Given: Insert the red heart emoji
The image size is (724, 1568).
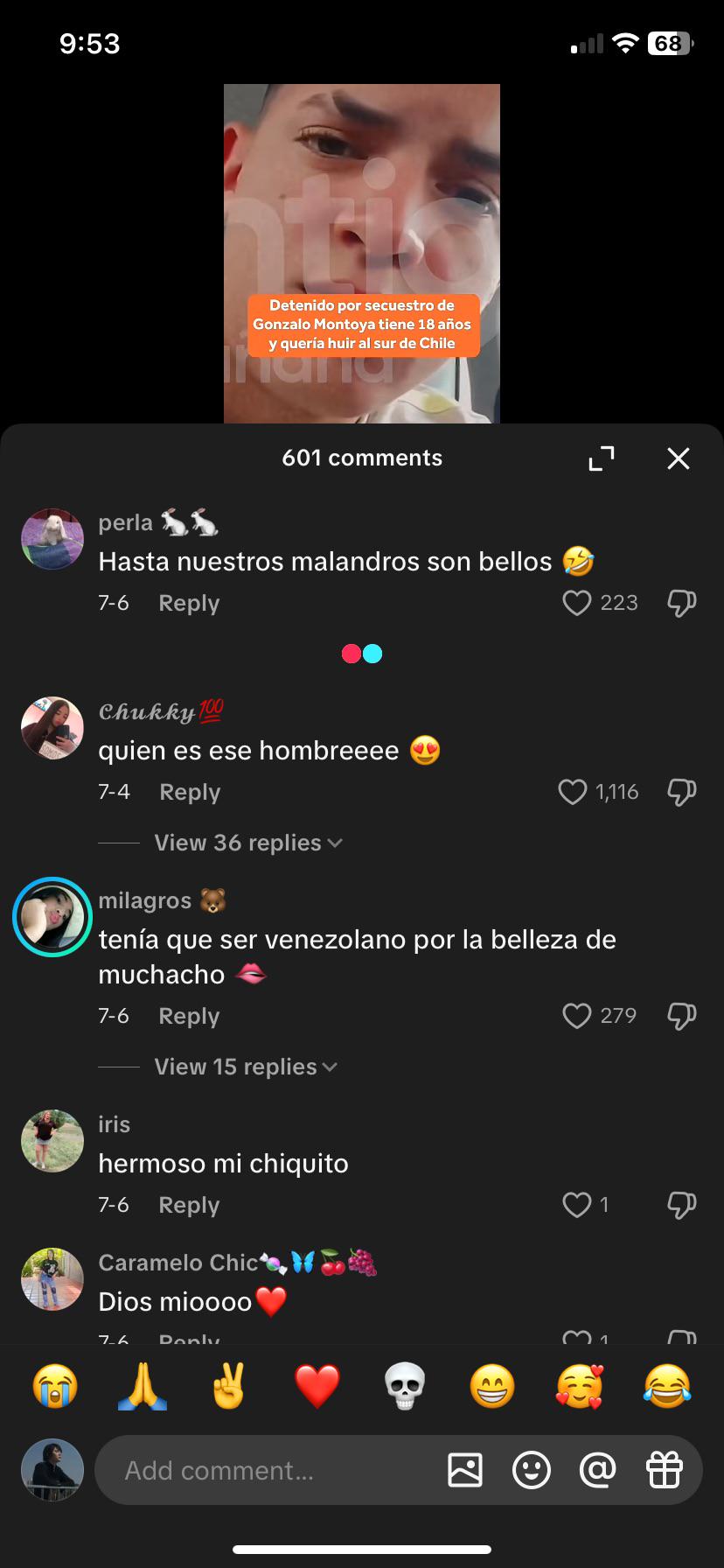Looking at the screenshot, I should point(317,1387).
